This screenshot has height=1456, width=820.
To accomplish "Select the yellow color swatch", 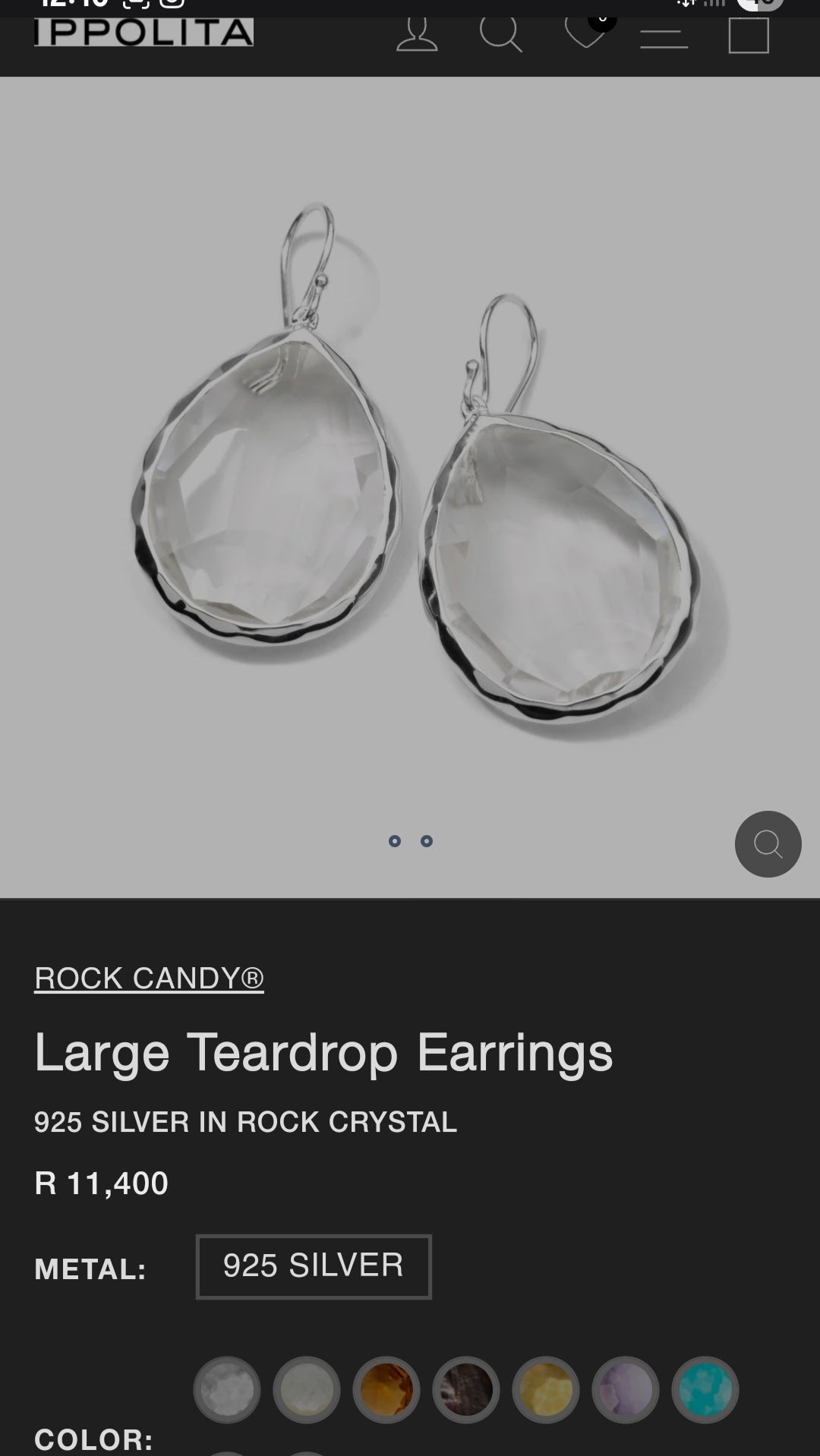I will pyautogui.click(x=546, y=1390).
